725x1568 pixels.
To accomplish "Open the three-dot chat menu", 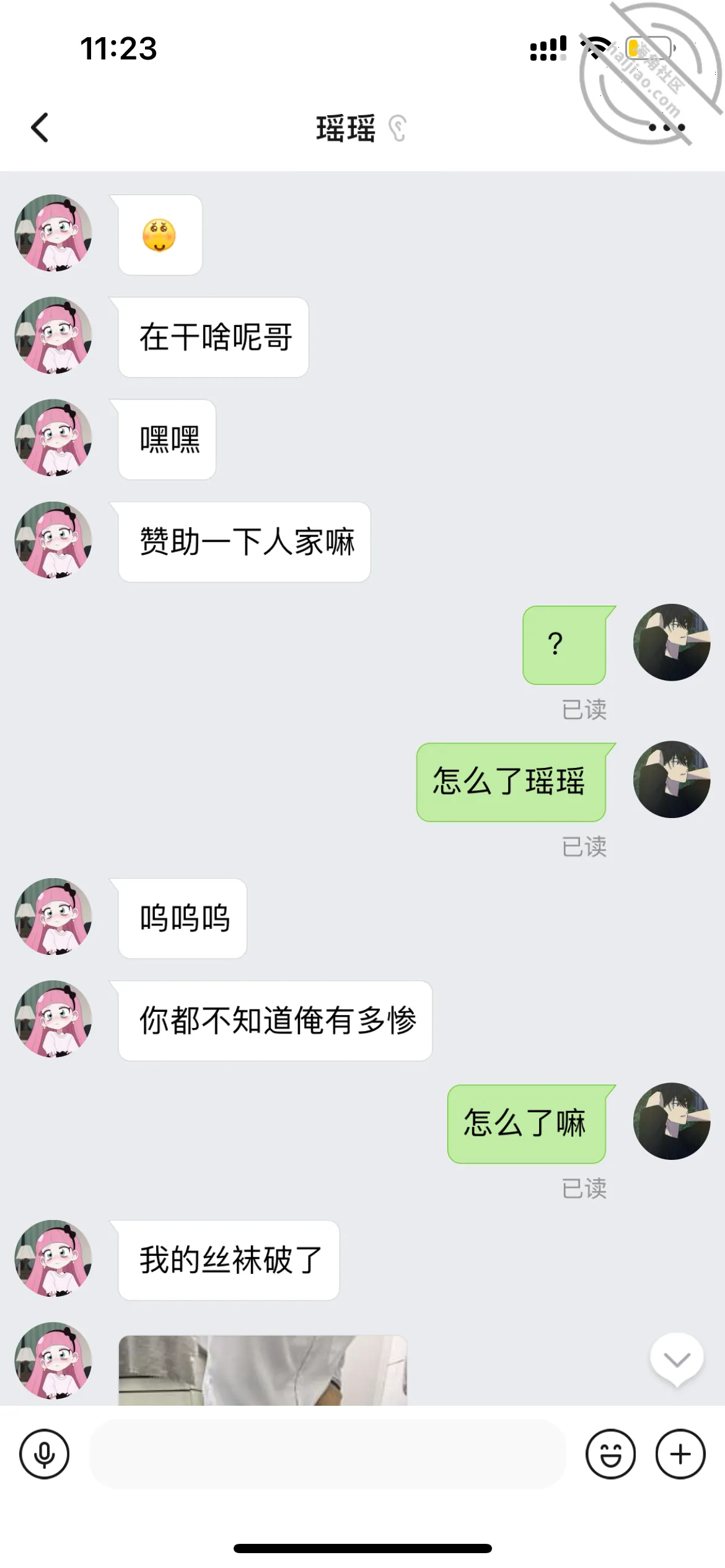I will tap(667, 128).
